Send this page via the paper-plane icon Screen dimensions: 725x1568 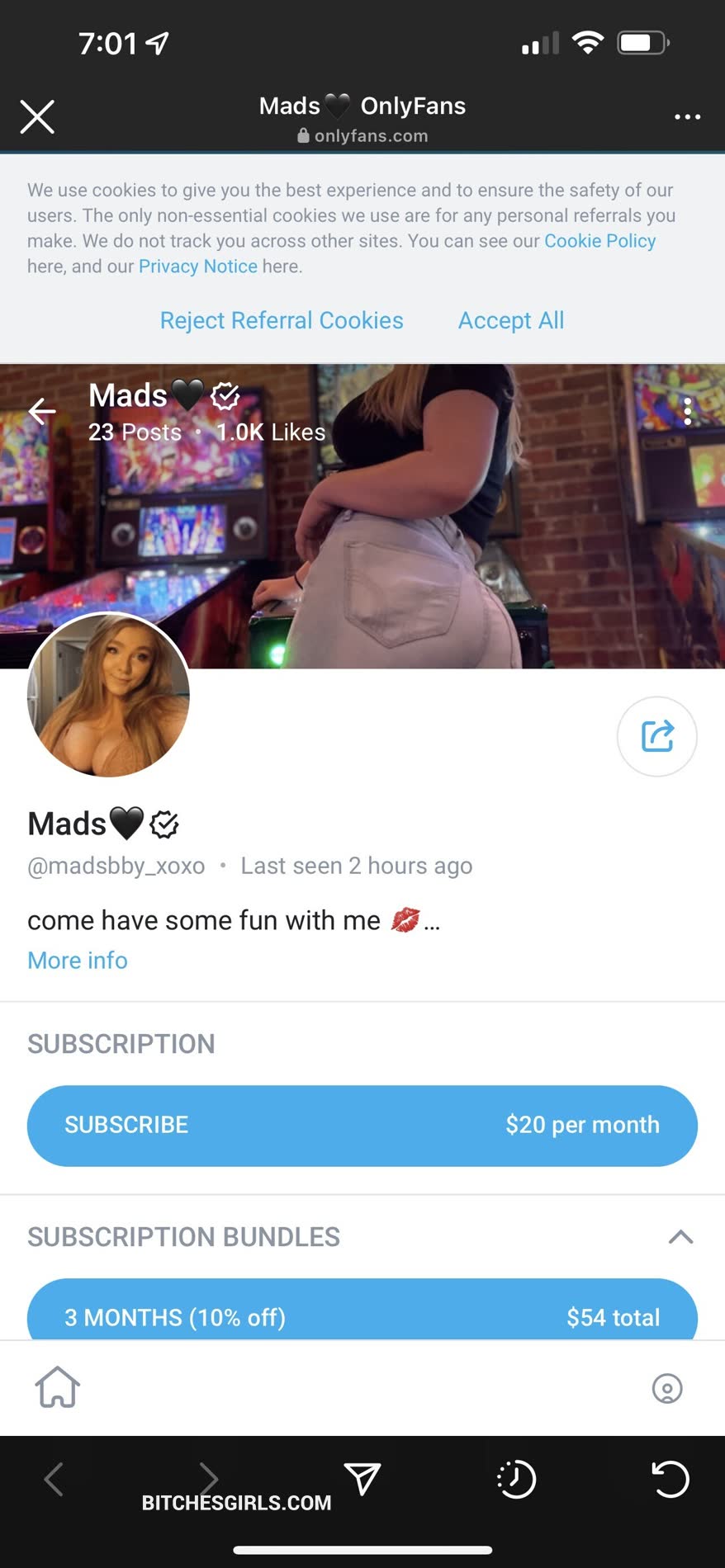362,1479
